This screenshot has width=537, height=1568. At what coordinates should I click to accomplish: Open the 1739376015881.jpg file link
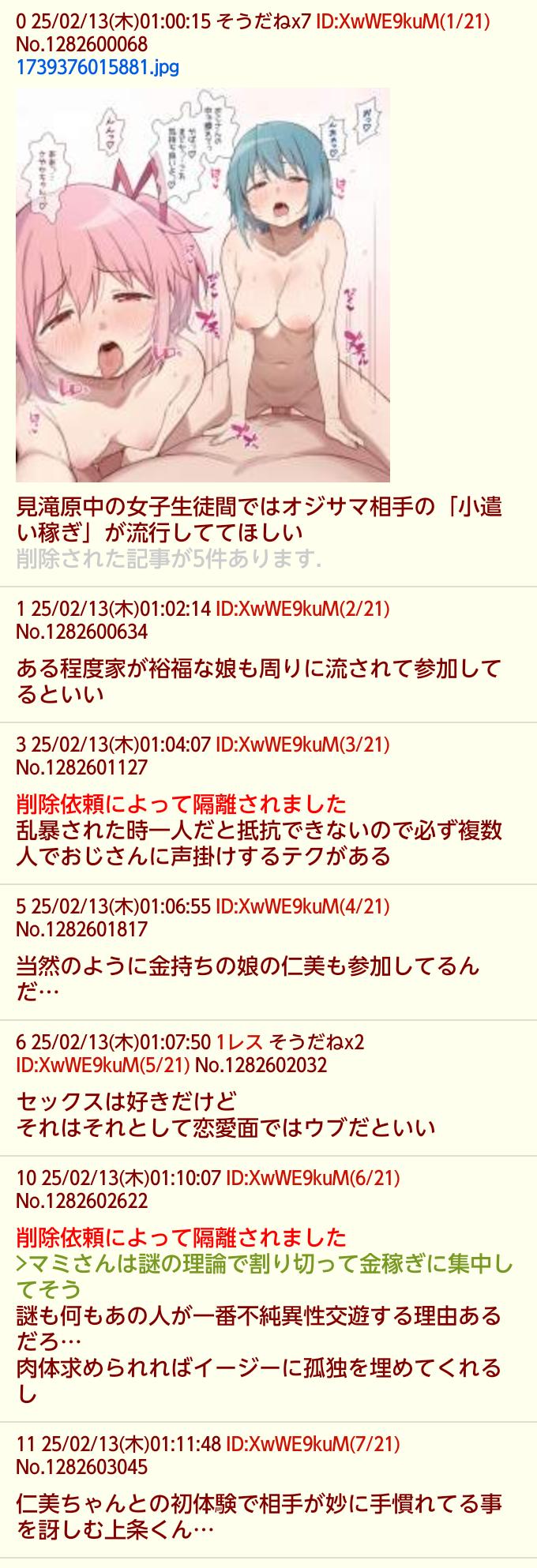[97, 67]
